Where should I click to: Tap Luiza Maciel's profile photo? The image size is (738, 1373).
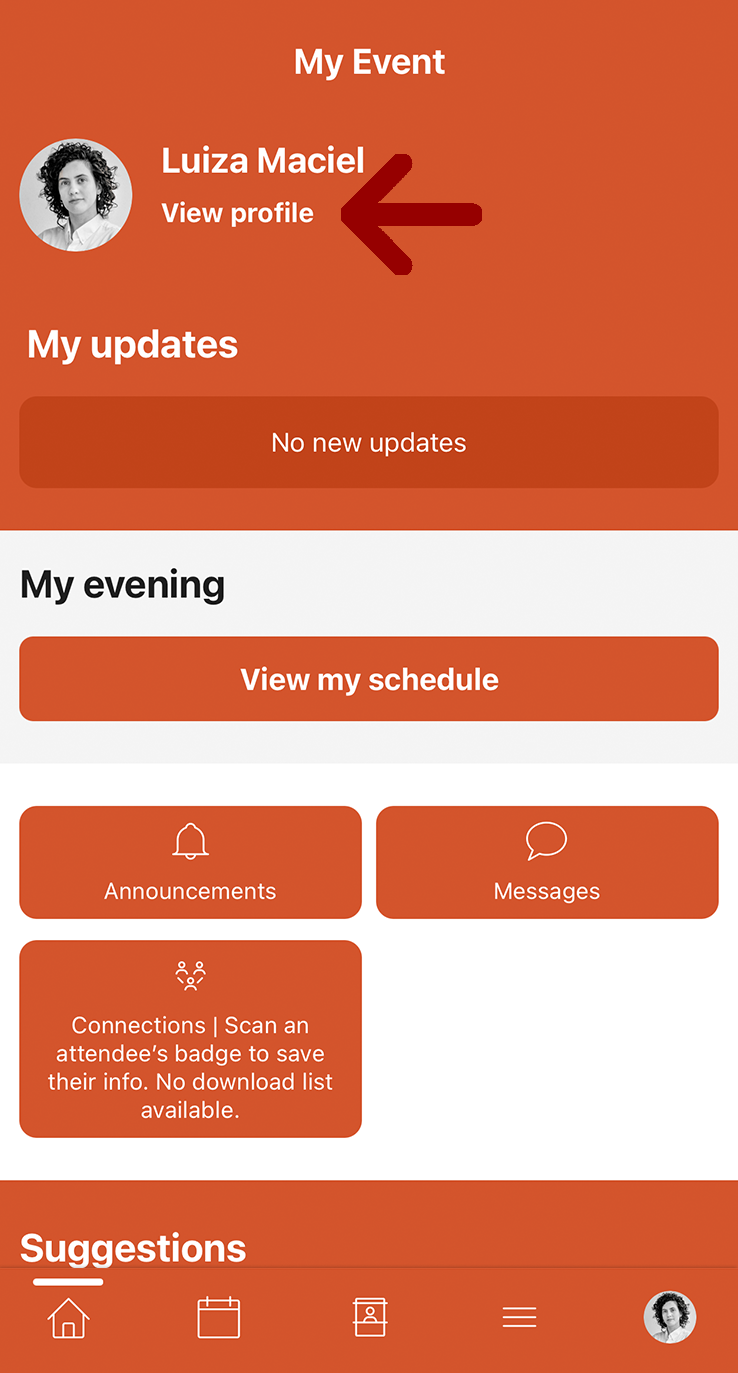coord(76,195)
